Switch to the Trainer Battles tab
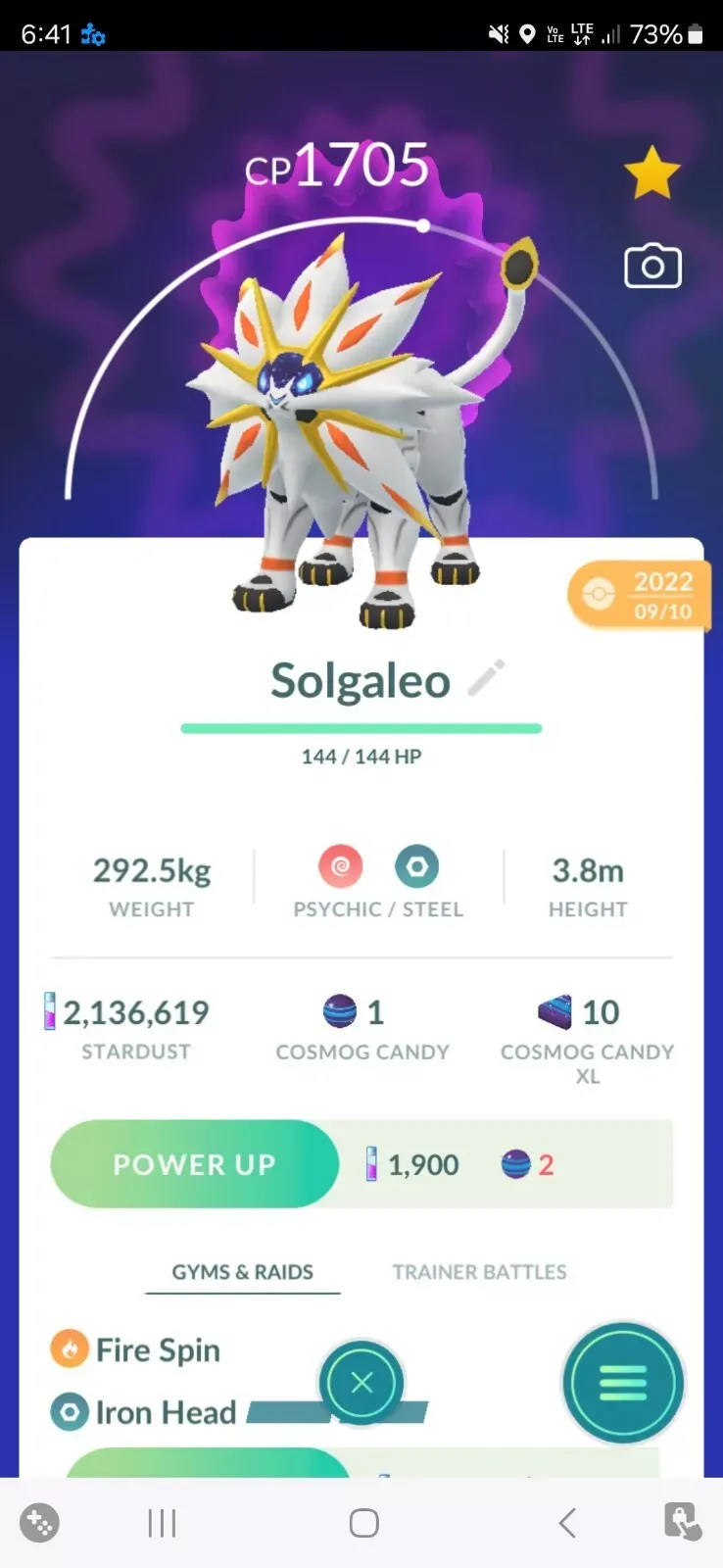 pos(479,1272)
